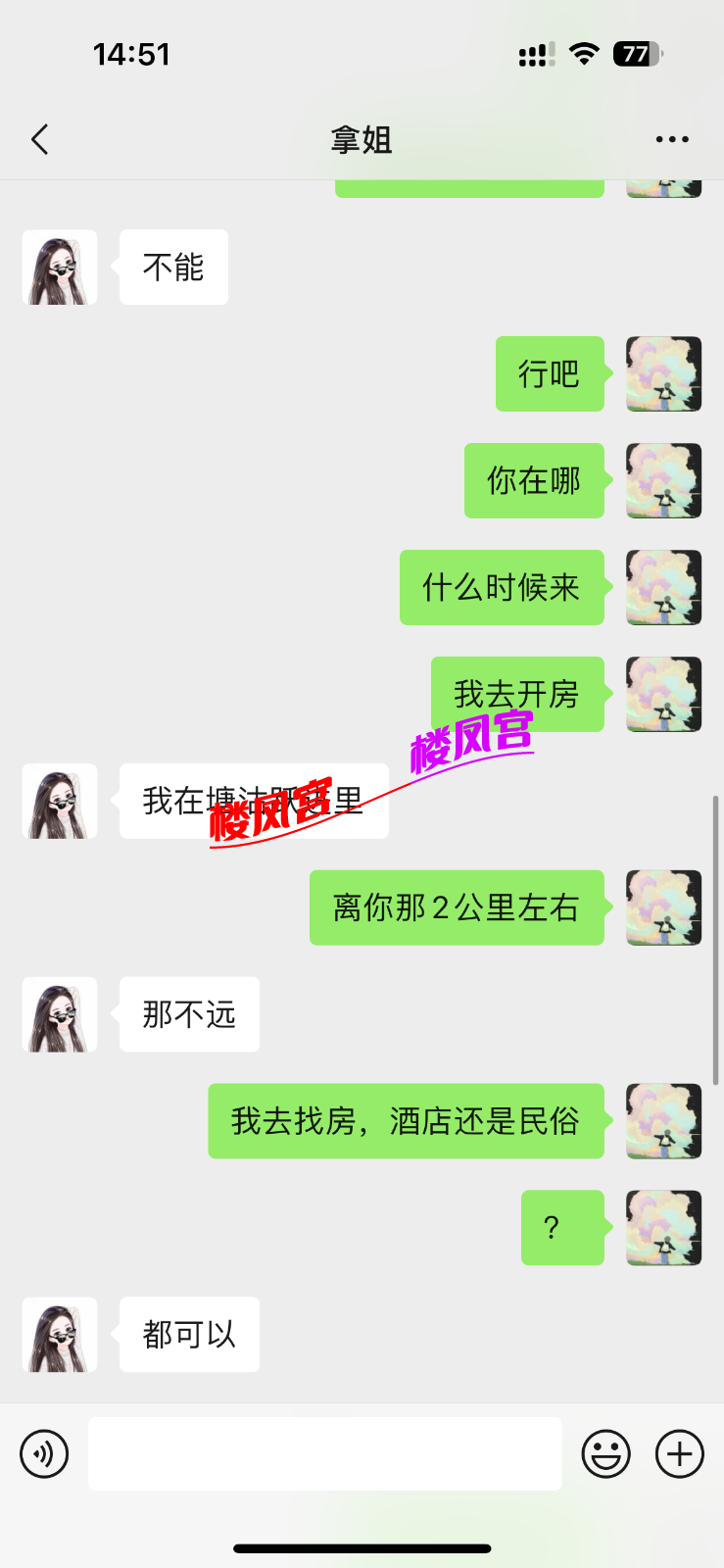Tap the green bubble 什么时候来

tap(502, 587)
